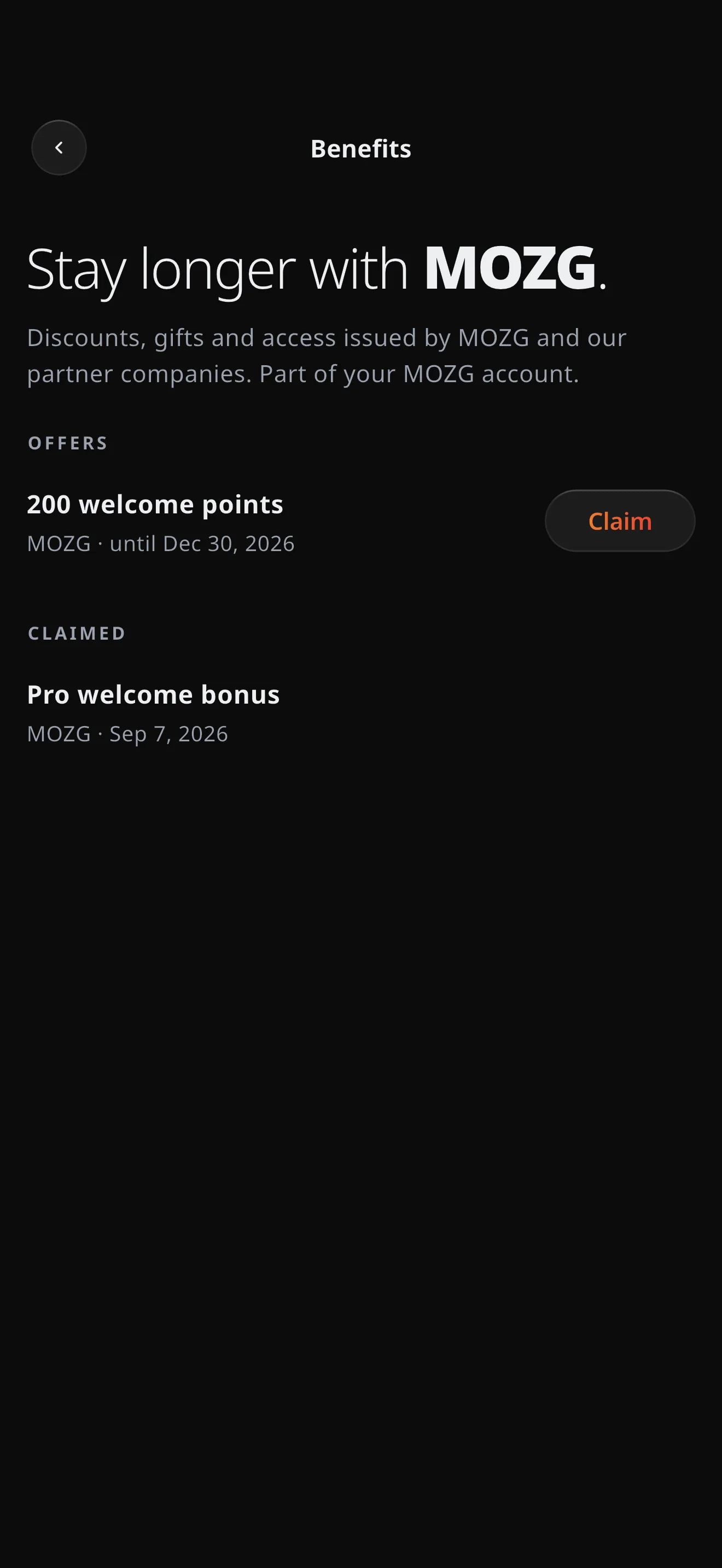Go back using the top arrow
Viewport: 722px width, 1568px height.
59,148
